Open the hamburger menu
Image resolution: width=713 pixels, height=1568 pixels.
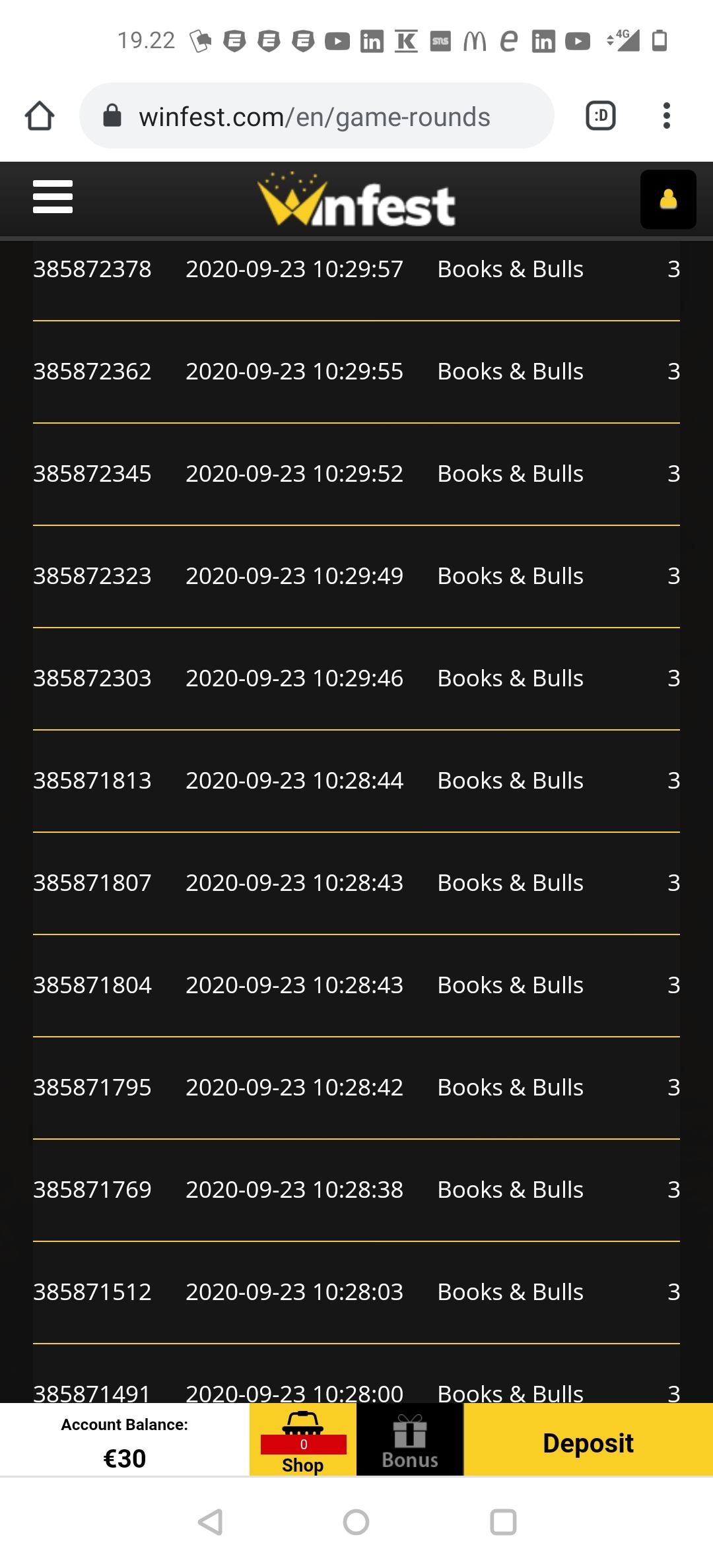(x=53, y=197)
